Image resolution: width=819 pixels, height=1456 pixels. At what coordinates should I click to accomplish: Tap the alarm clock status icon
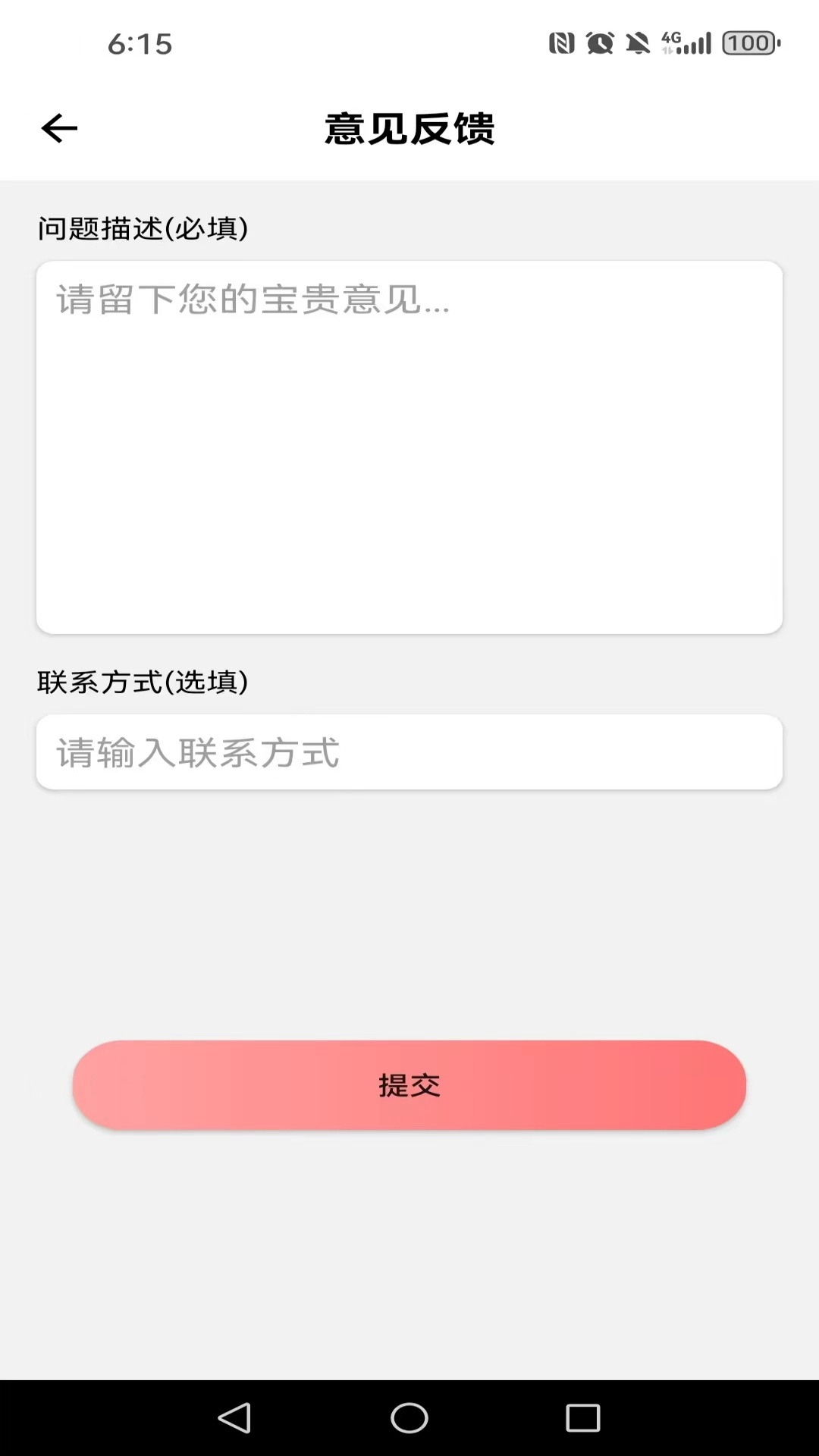(599, 44)
